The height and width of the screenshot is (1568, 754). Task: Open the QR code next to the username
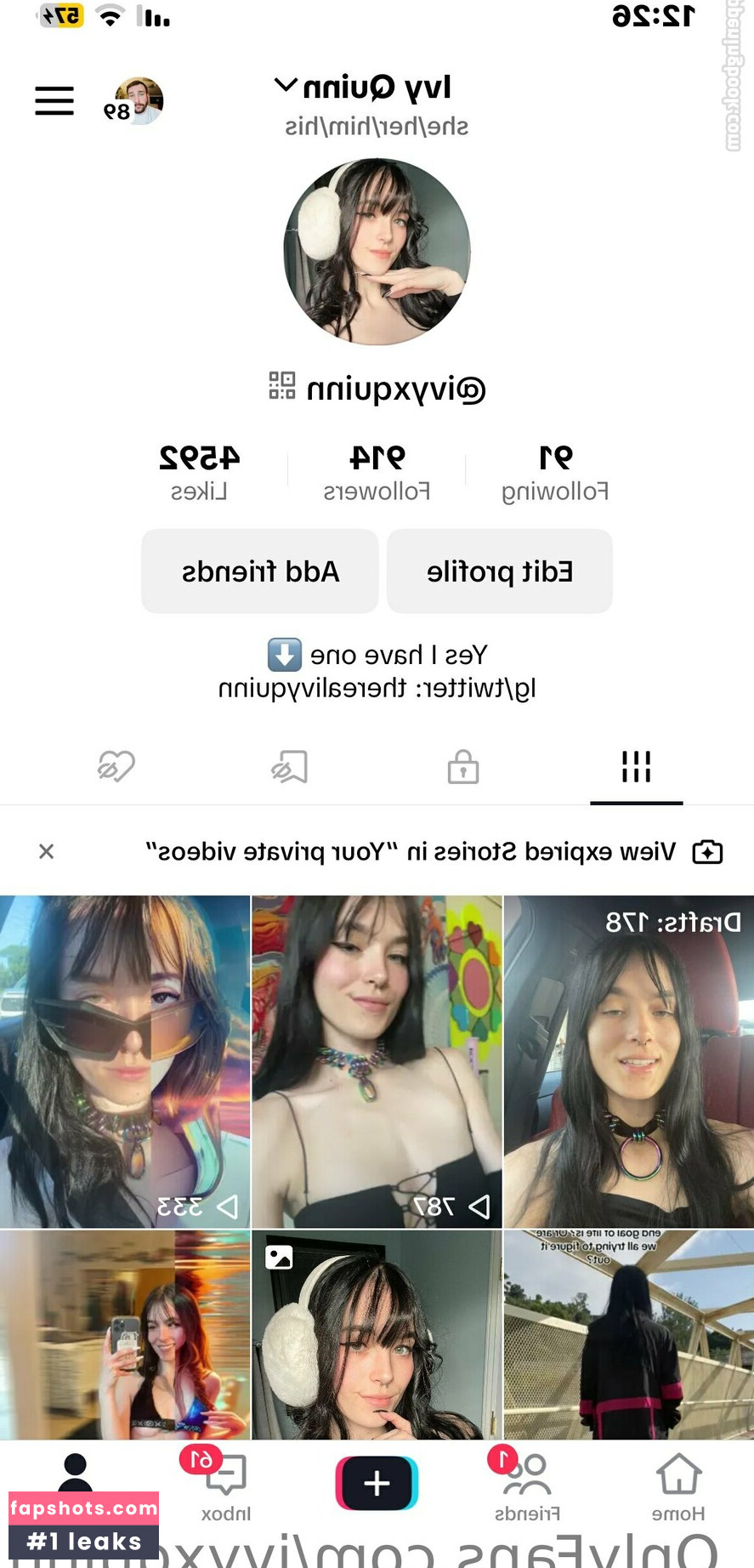281,386
